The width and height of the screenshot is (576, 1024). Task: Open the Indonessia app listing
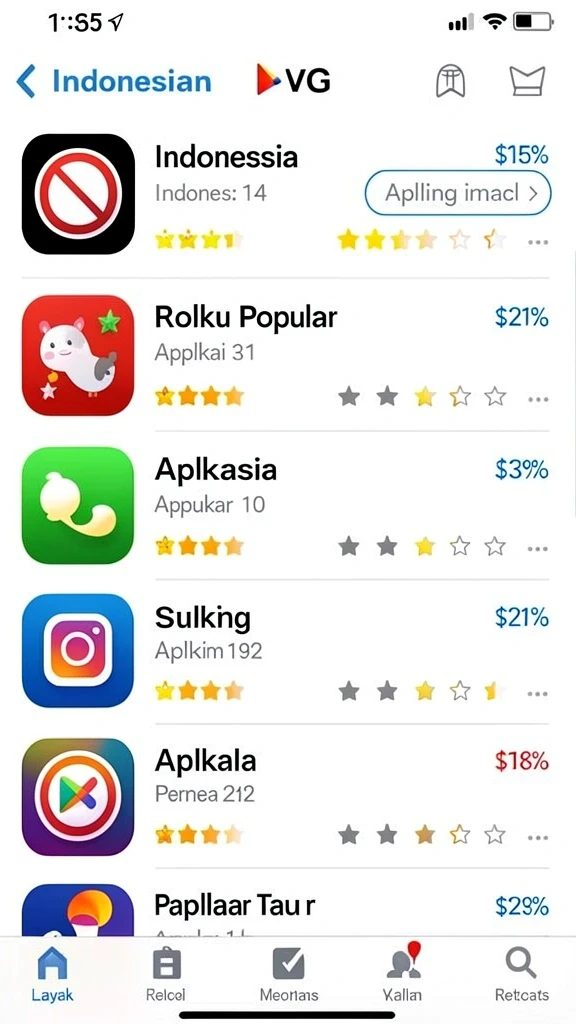coord(285,195)
